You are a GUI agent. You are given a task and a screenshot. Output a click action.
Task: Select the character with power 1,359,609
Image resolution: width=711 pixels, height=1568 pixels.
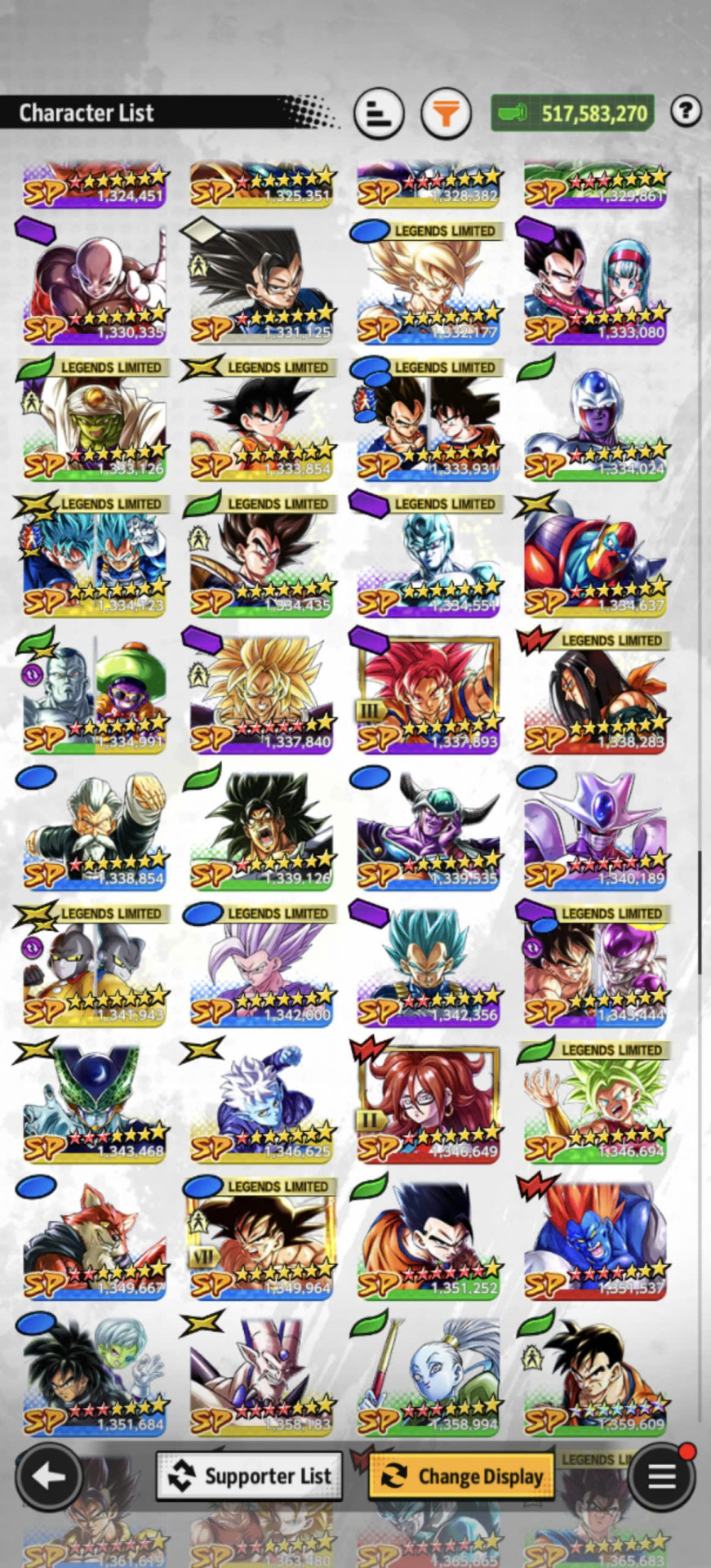point(595,1374)
